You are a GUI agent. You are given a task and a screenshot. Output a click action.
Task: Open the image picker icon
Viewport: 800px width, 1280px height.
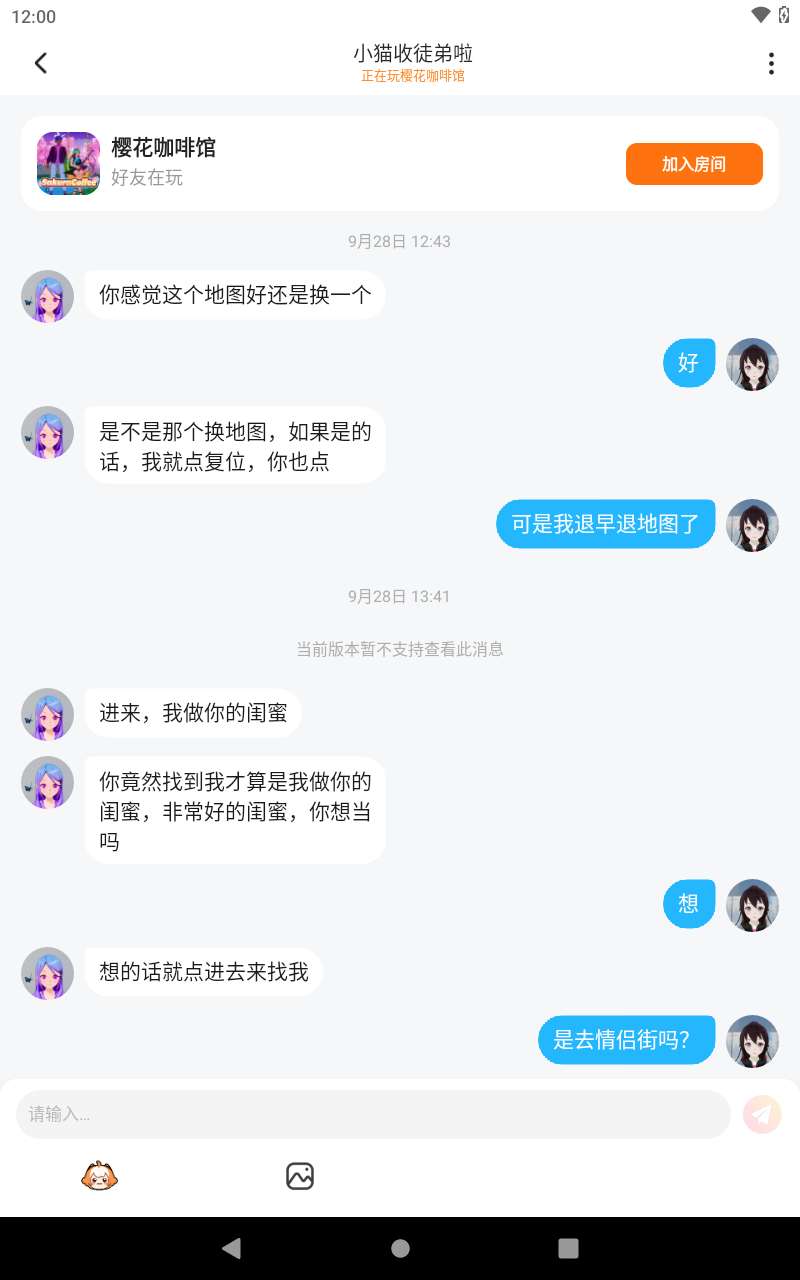(300, 1176)
